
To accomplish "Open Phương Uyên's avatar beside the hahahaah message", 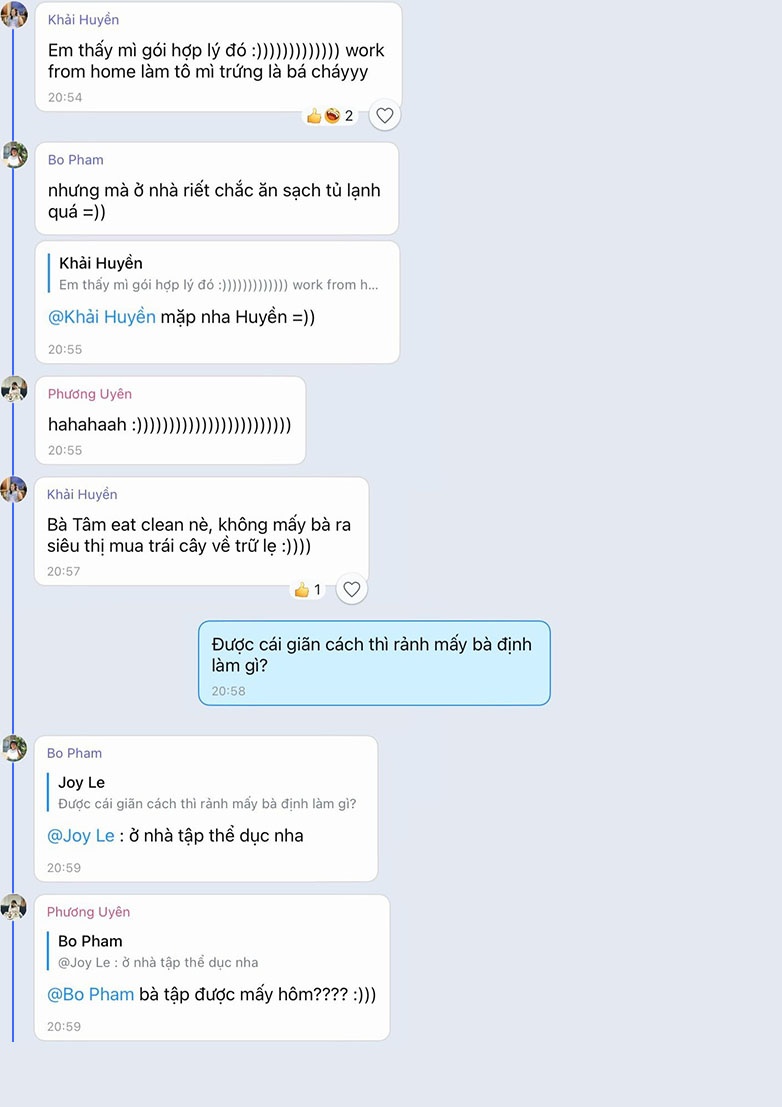I will [14, 389].
